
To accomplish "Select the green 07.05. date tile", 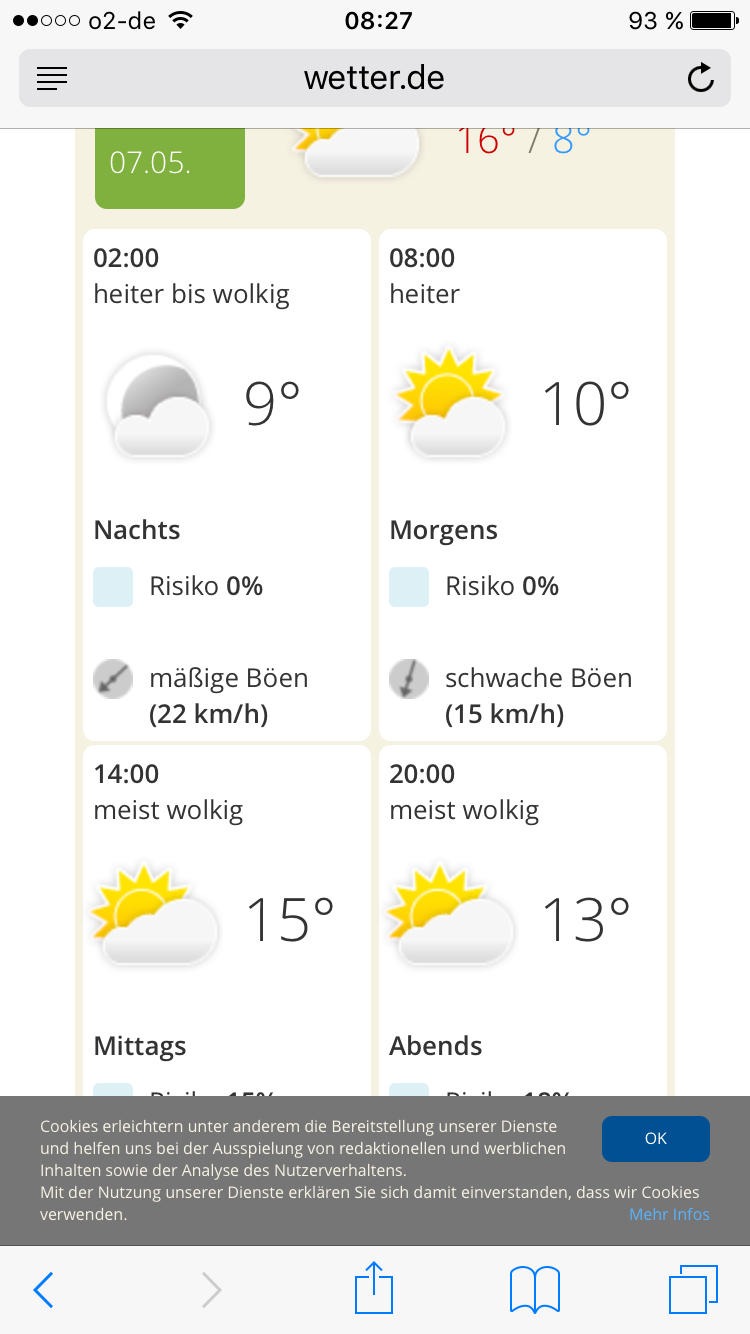I will point(170,168).
